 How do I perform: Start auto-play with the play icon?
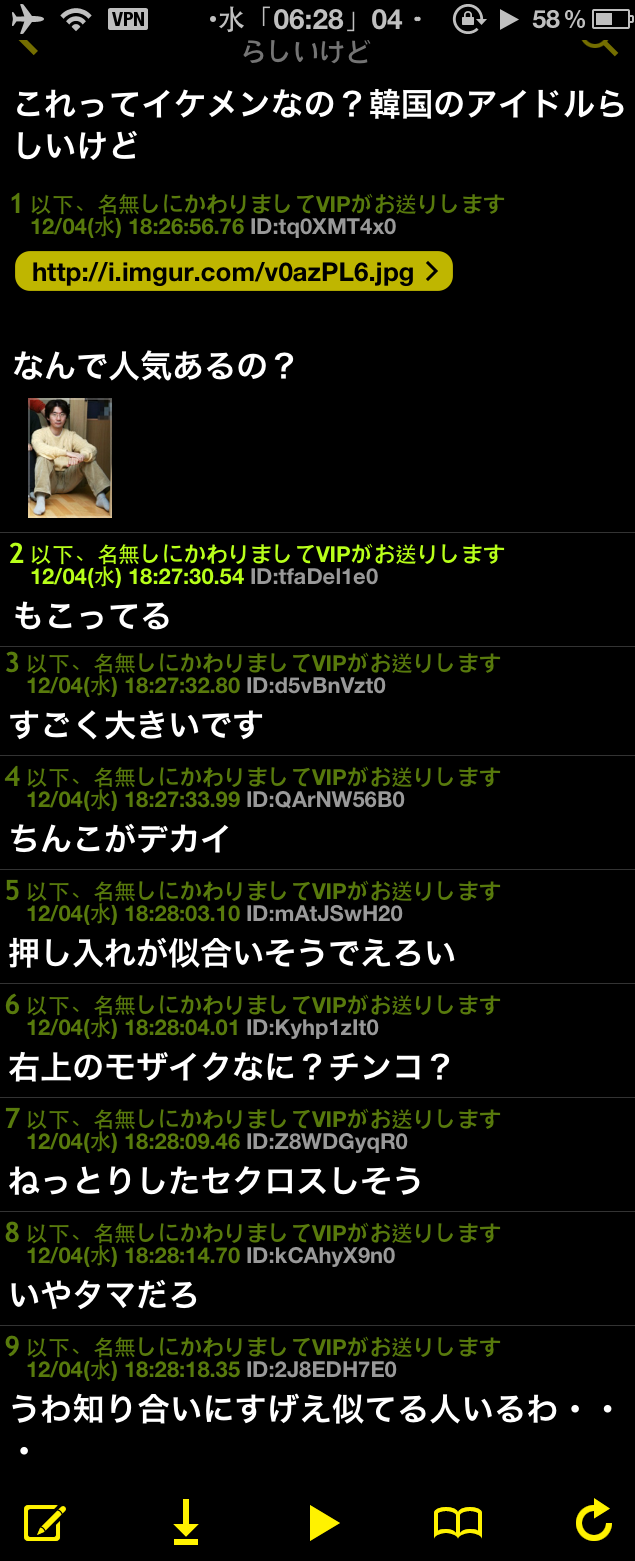point(322,1522)
